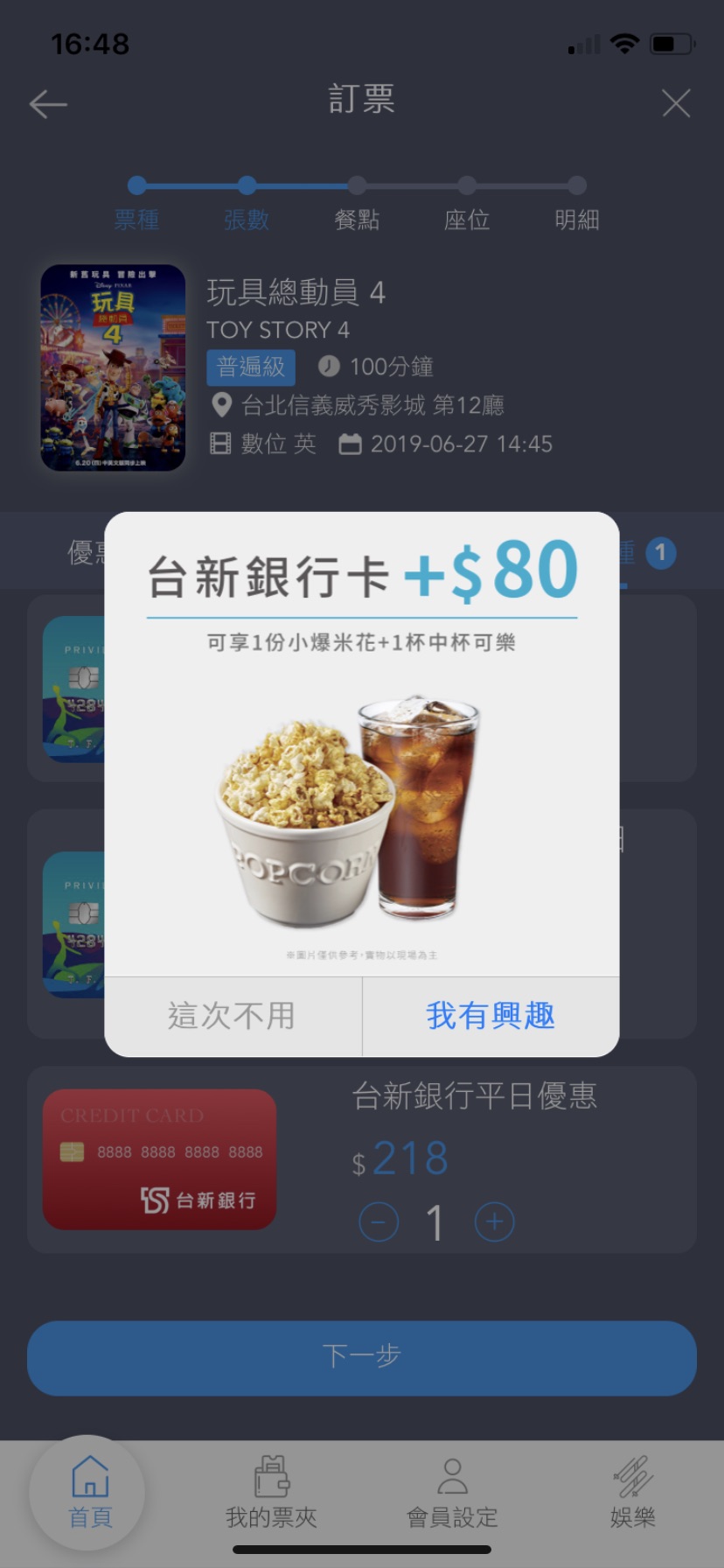This screenshot has height=1568, width=724.
Task: Go back using the arrow icon
Action: pos(48,104)
